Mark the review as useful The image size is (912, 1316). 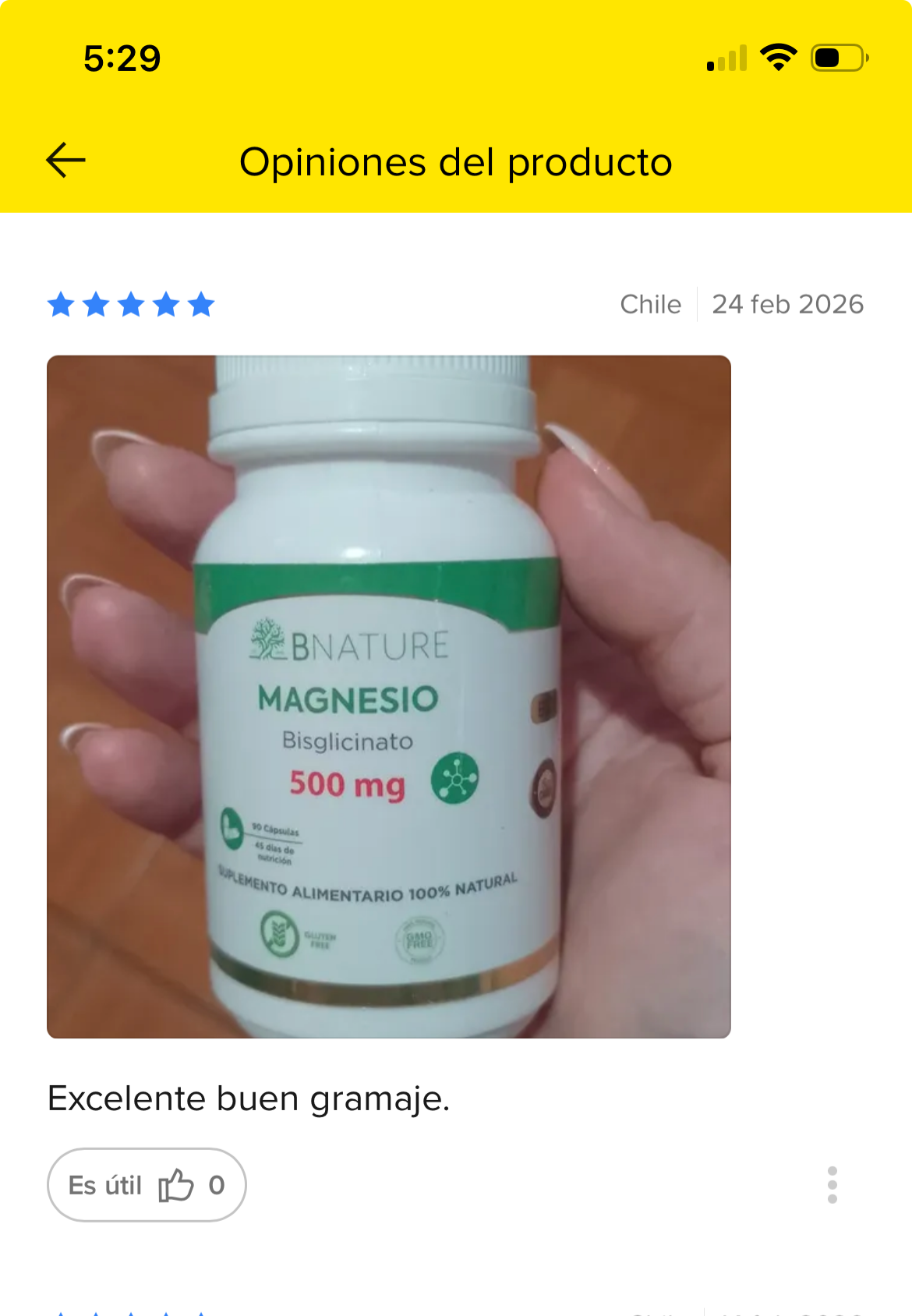pyautogui.click(x=147, y=1185)
